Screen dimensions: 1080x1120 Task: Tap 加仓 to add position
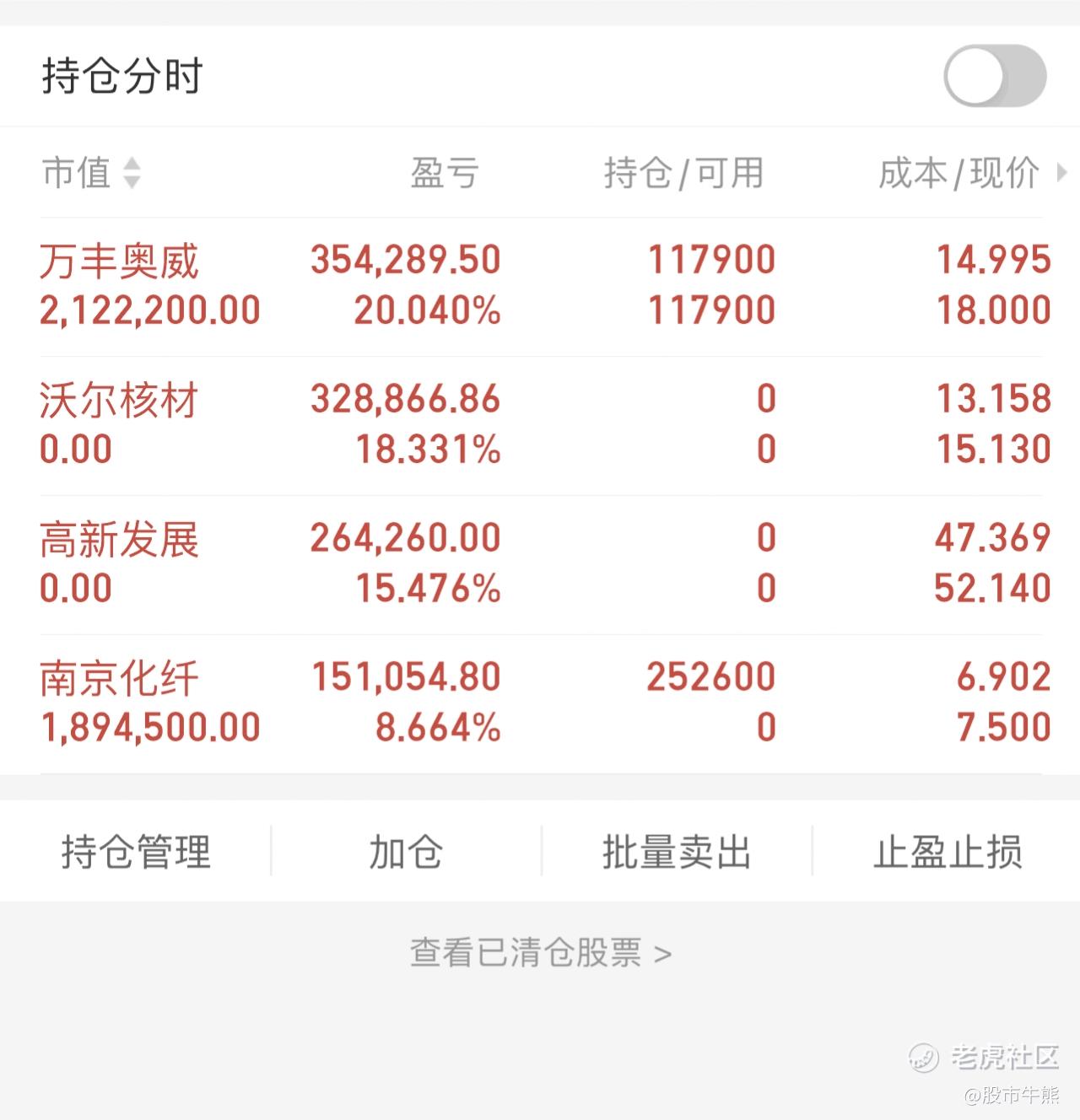pos(406,852)
